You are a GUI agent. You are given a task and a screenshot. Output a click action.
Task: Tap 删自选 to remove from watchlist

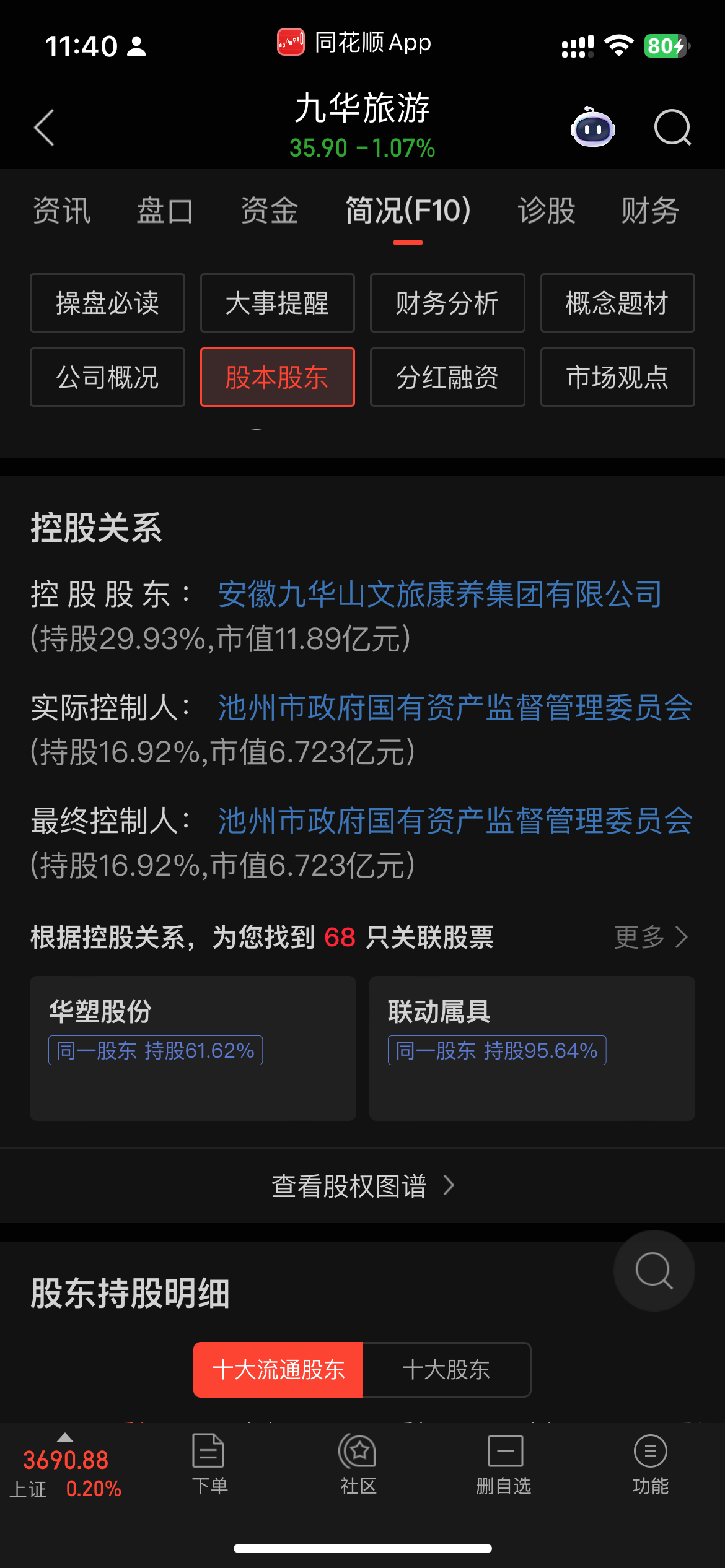click(x=504, y=1464)
